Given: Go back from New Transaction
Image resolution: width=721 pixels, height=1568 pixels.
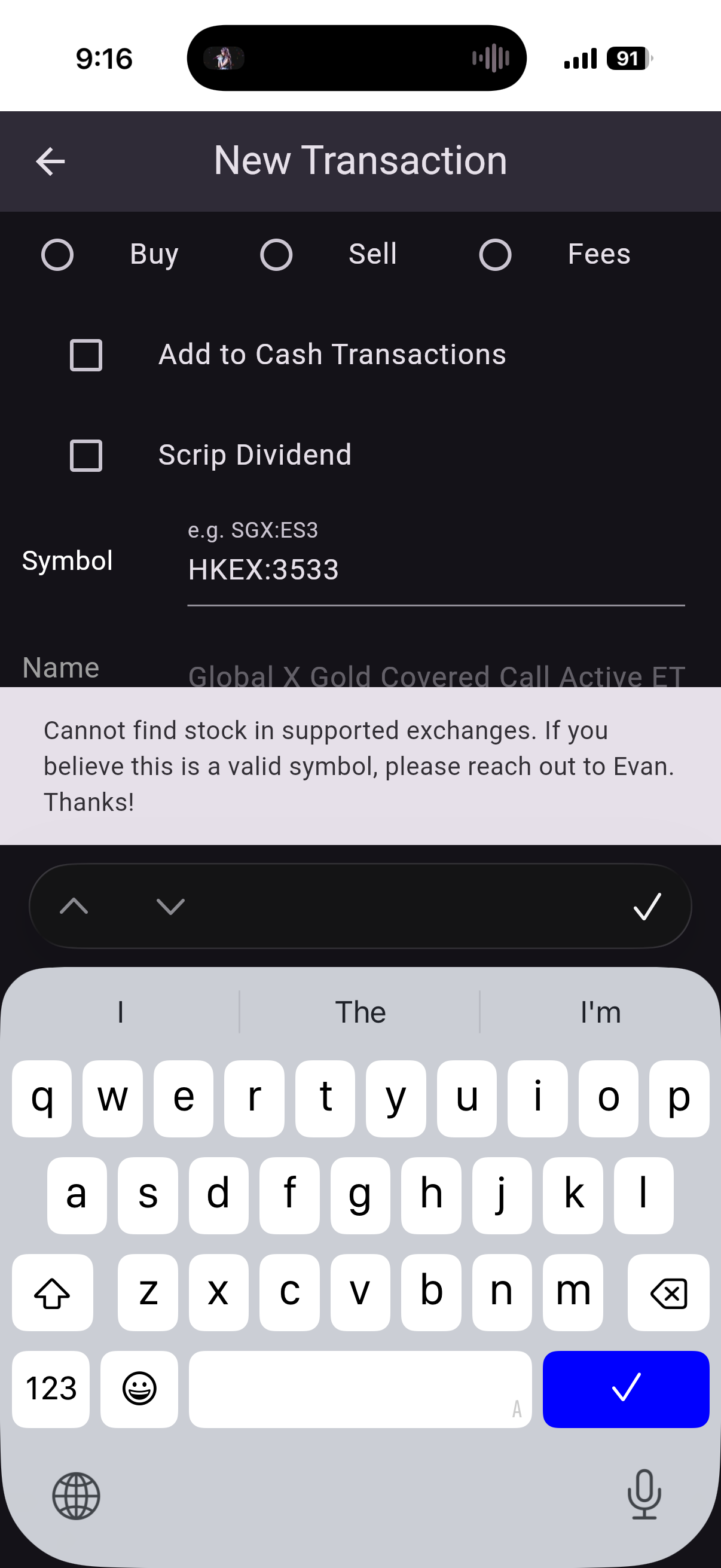Looking at the screenshot, I should 50,162.
